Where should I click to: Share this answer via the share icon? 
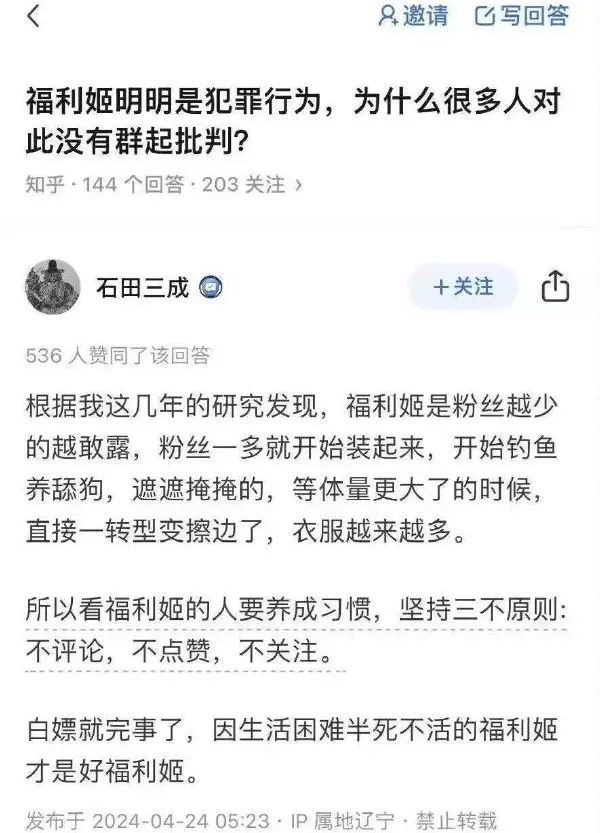pyautogui.click(x=555, y=288)
